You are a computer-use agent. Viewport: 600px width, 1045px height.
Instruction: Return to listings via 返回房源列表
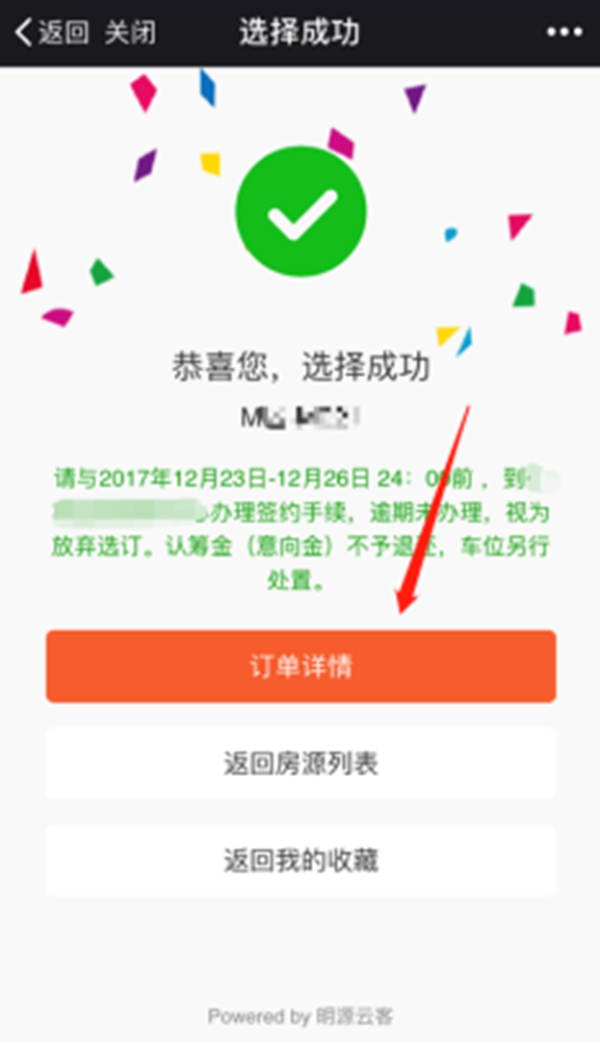click(300, 764)
